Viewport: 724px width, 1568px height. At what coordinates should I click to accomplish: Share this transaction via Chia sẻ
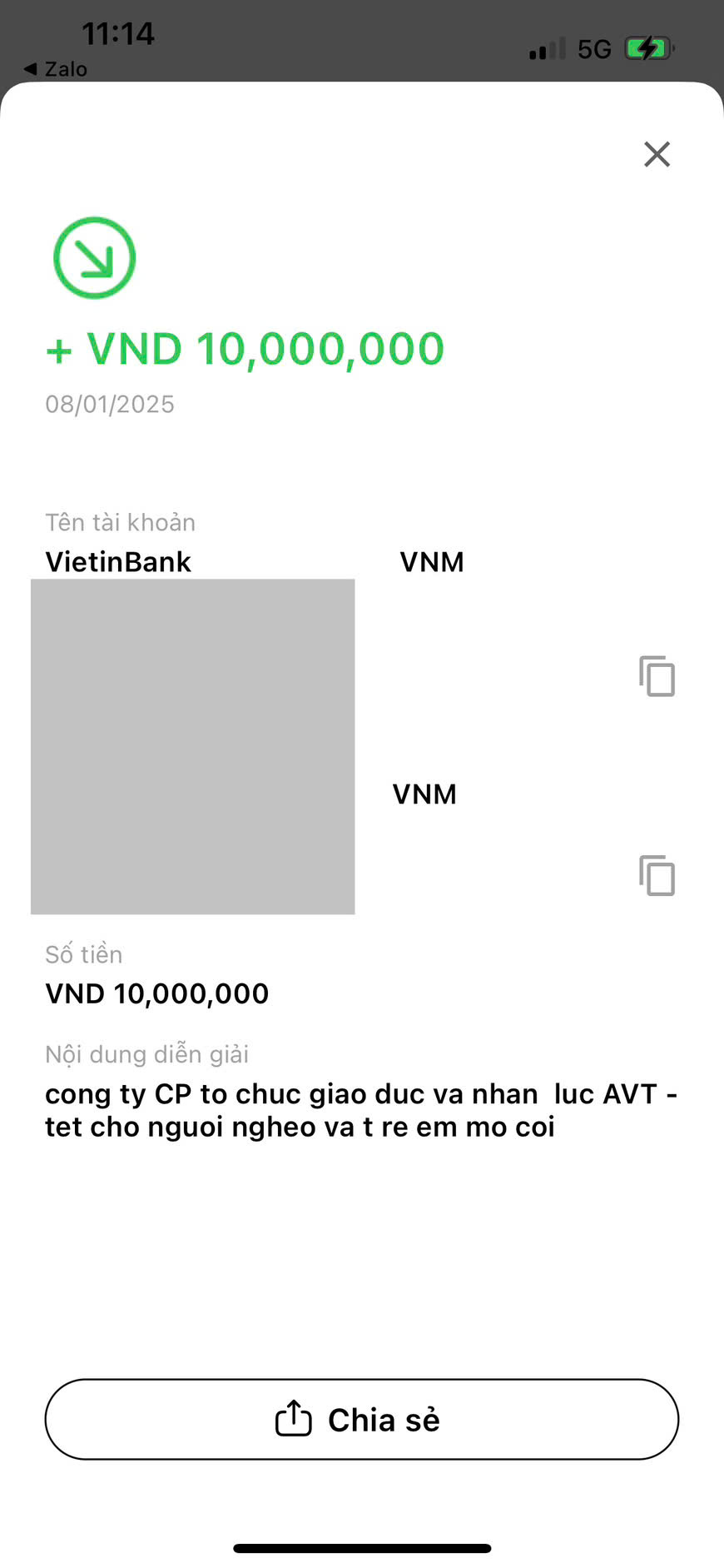(x=362, y=1419)
